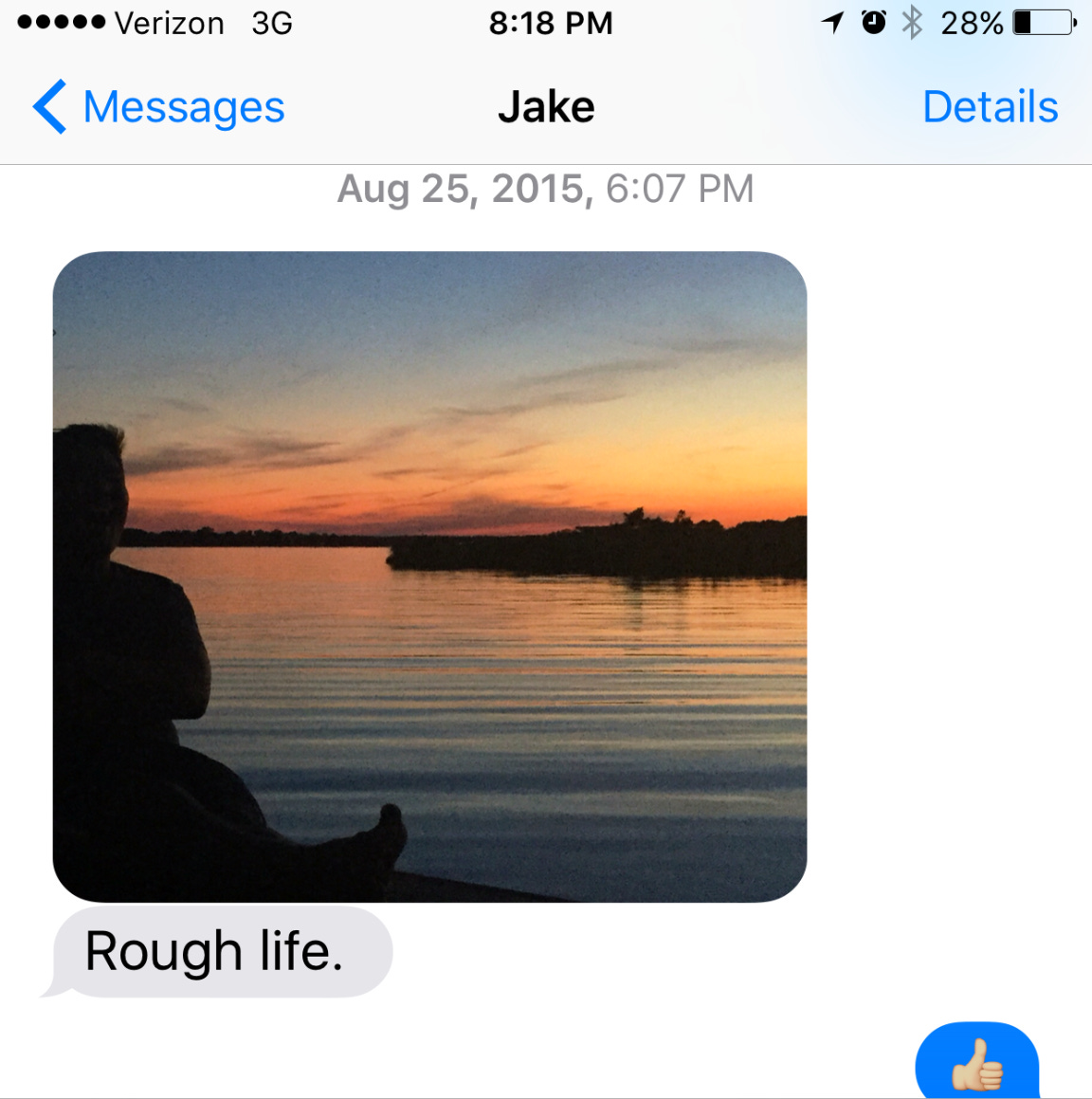The image size is (1092, 1099).
Task: Tap the 6:07 PM message time
Action: pos(679,189)
